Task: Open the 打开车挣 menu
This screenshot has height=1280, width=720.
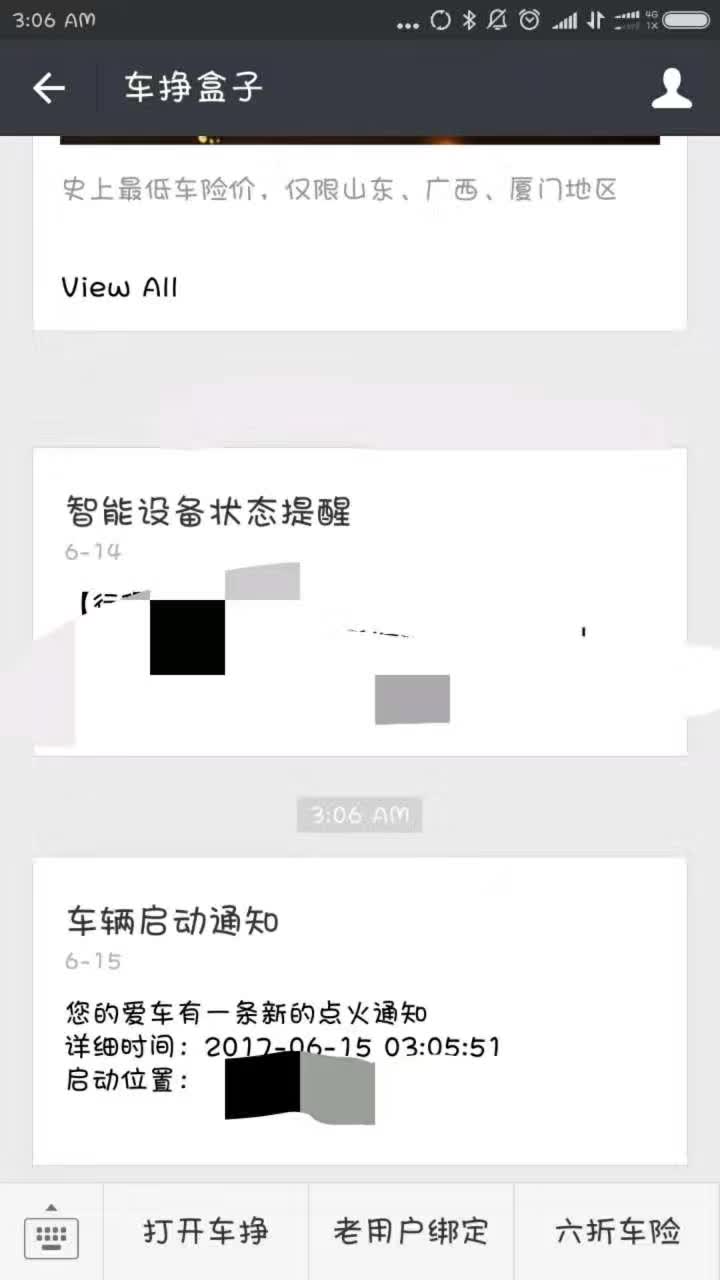Action: pos(206,1232)
